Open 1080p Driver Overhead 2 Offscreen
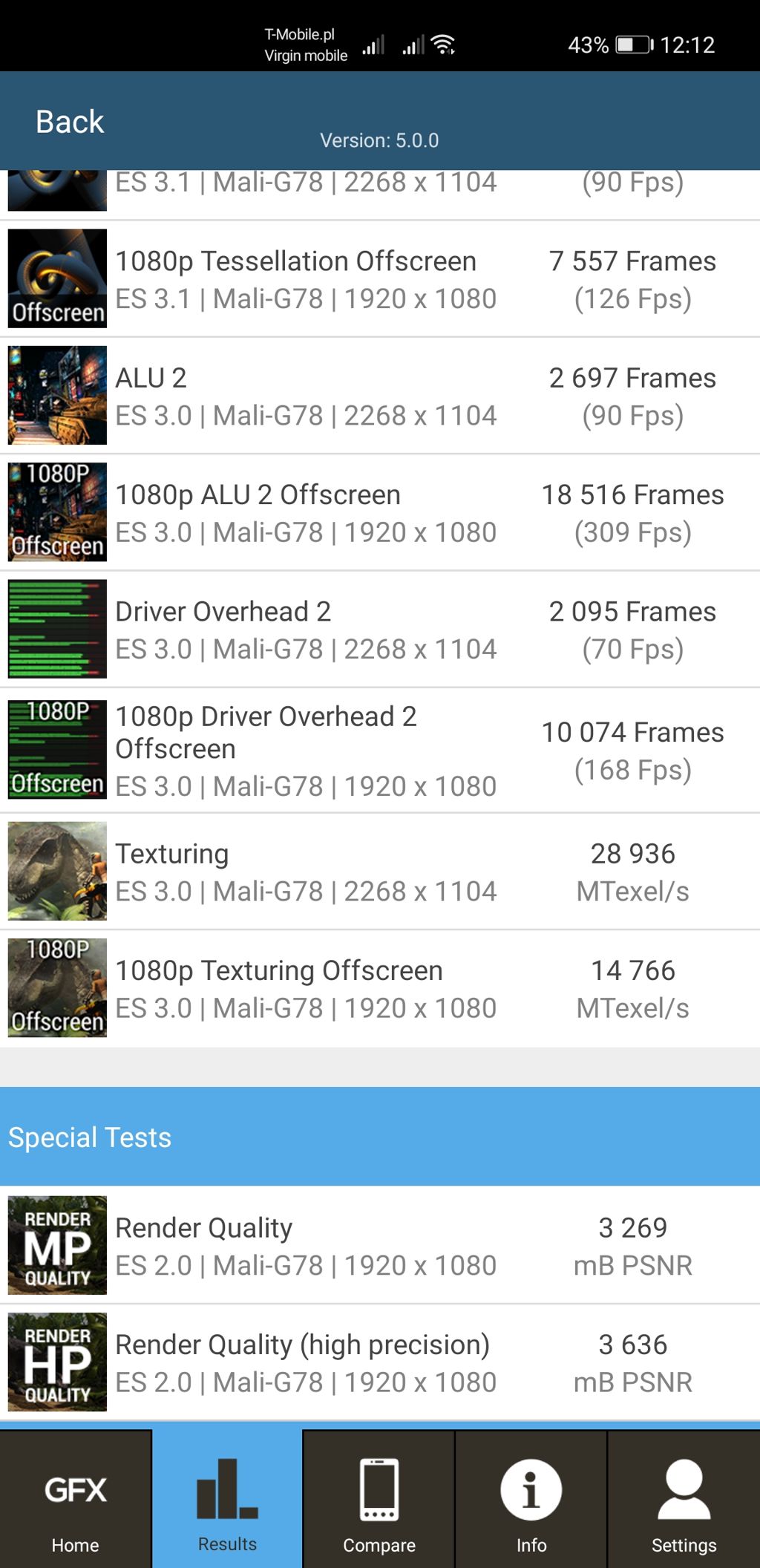Image resolution: width=760 pixels, height=1568 pixels. point(380,750)
